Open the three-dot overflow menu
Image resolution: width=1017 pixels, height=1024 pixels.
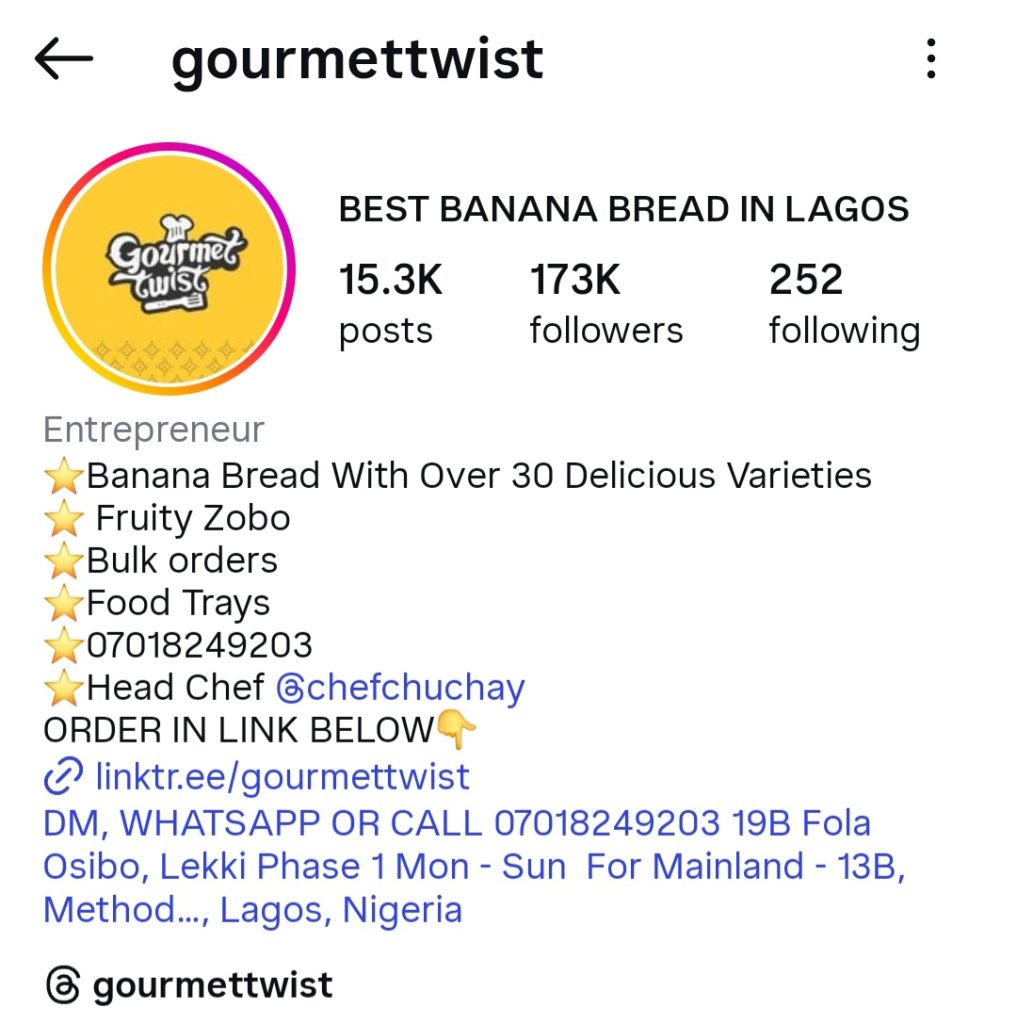tap(931, 60)
